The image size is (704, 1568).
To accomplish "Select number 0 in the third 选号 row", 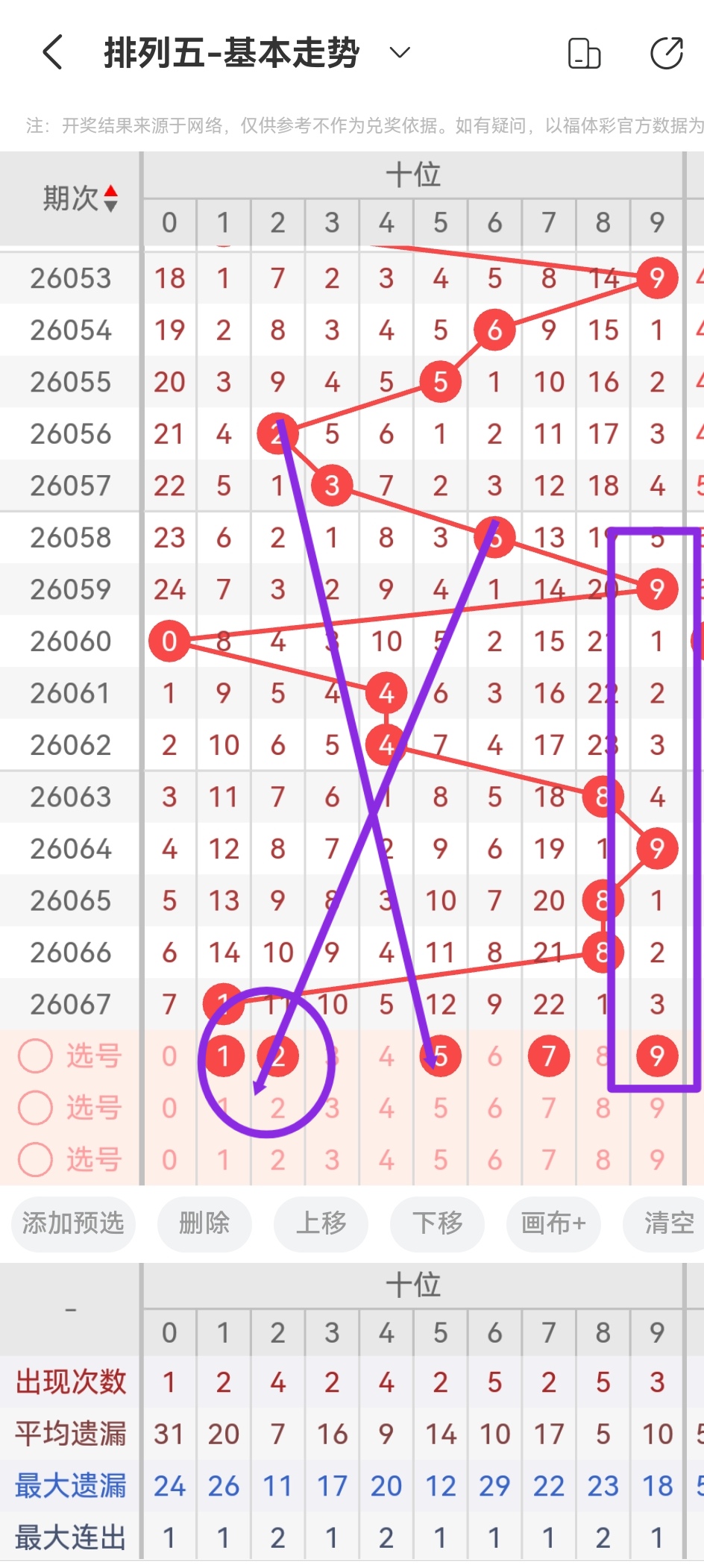I will click(169, 1160).
